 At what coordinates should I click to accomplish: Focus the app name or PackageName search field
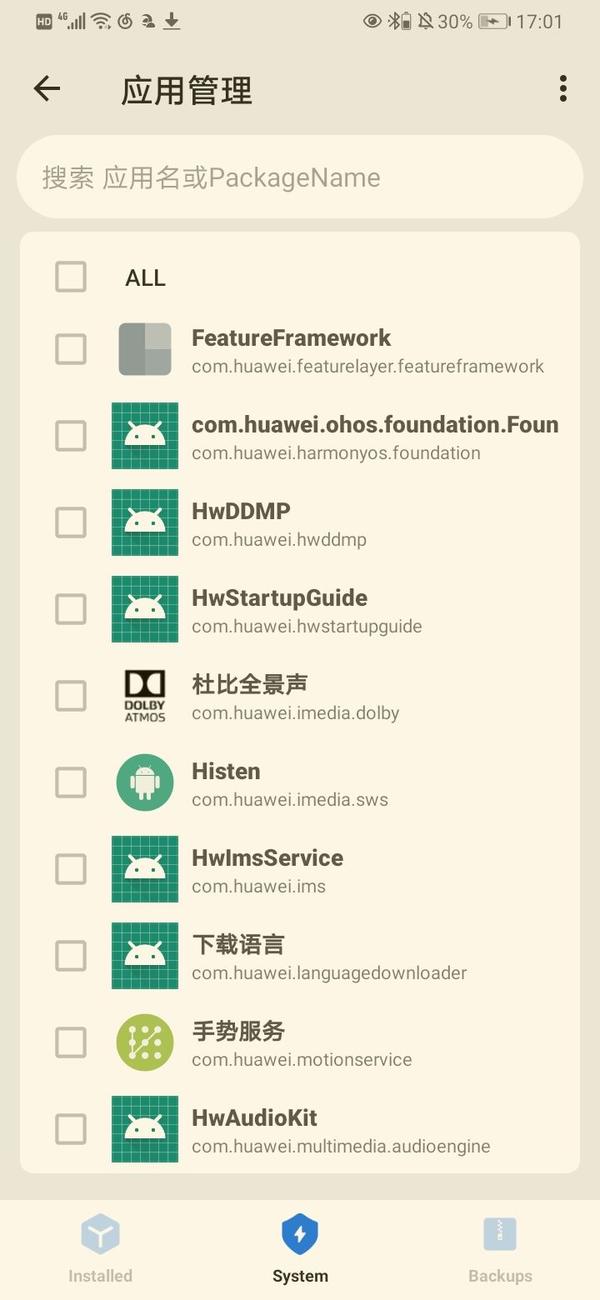300,177
